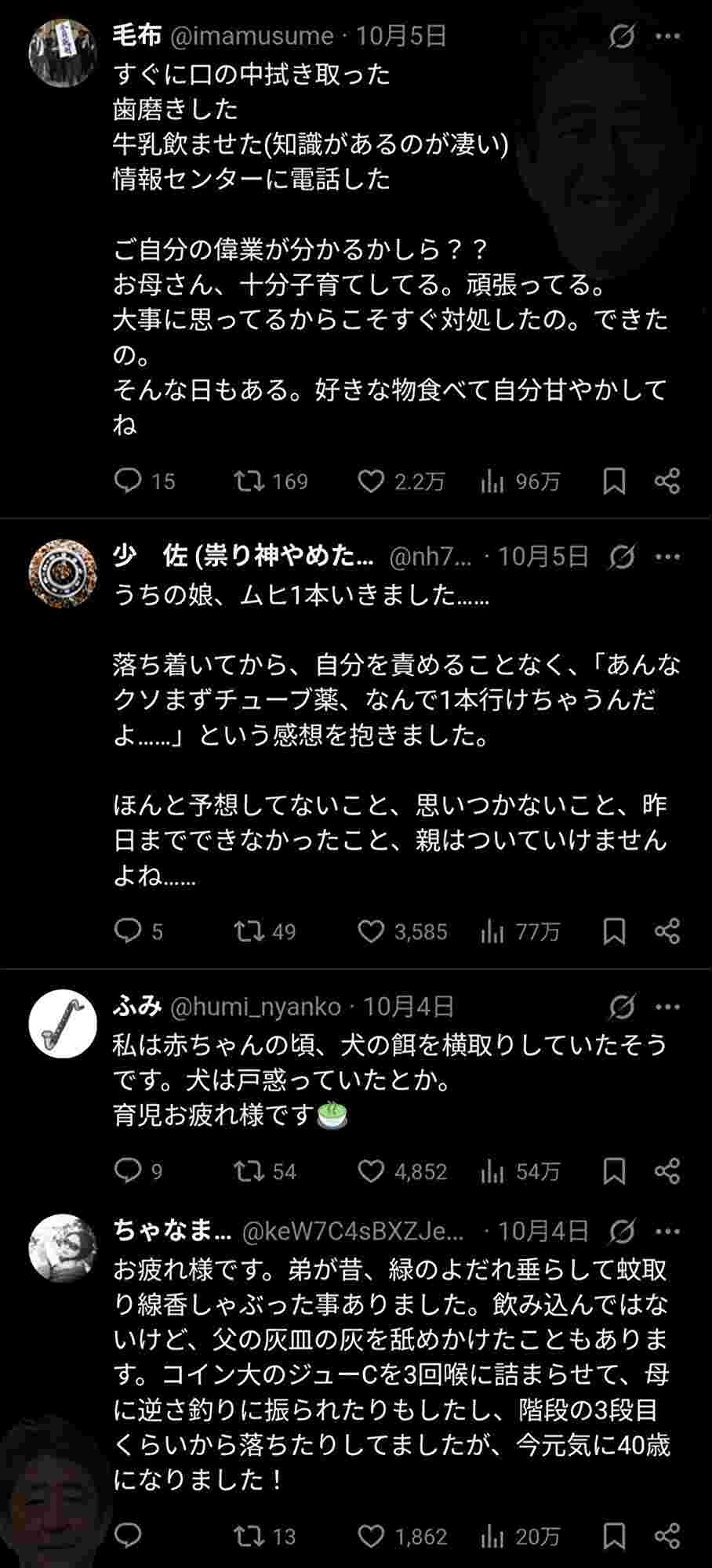Like ふみ's post about 犬の餌
This screenshot has width=712, height=1568.
coord(370,1171)
